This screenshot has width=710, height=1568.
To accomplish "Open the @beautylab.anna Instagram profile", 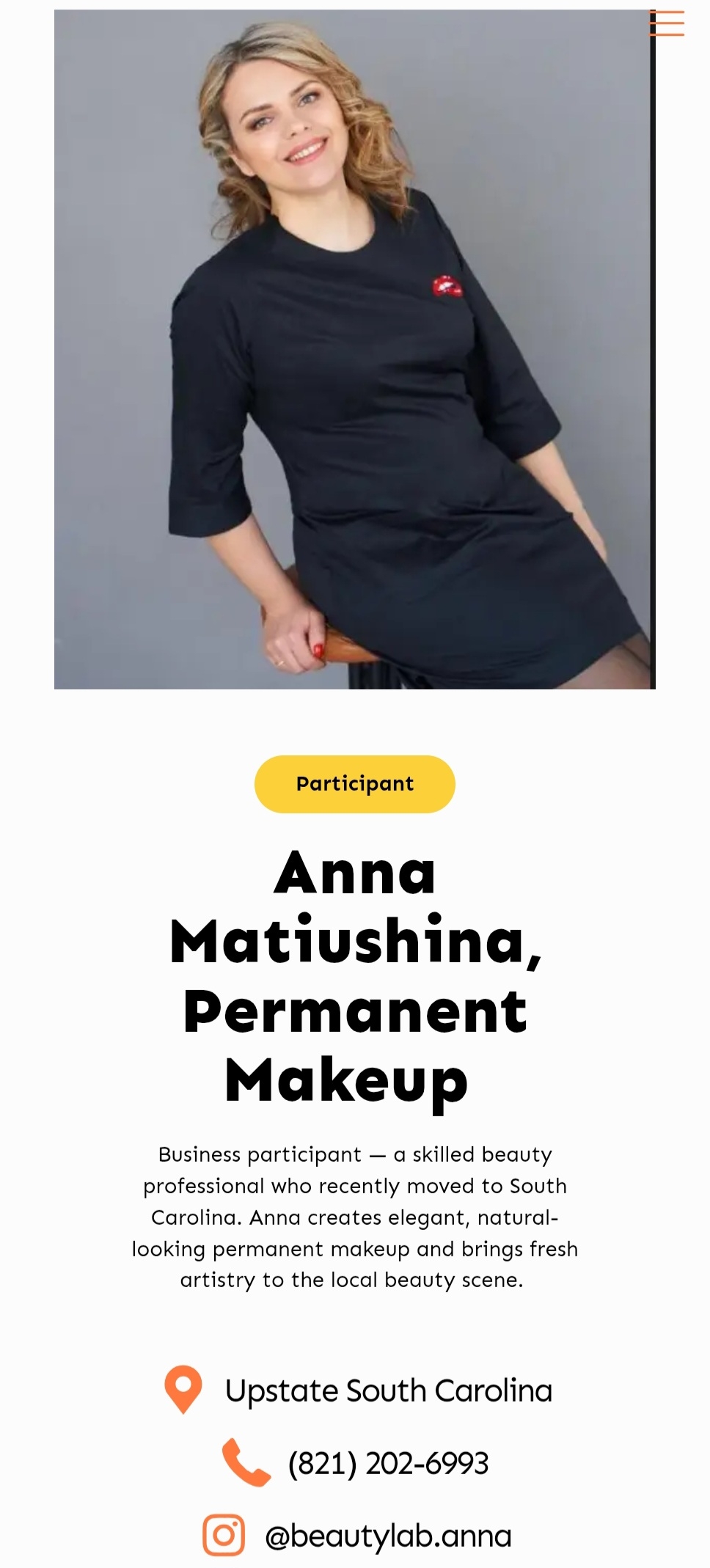I will pyautogui.click(x=387, y=1536).
